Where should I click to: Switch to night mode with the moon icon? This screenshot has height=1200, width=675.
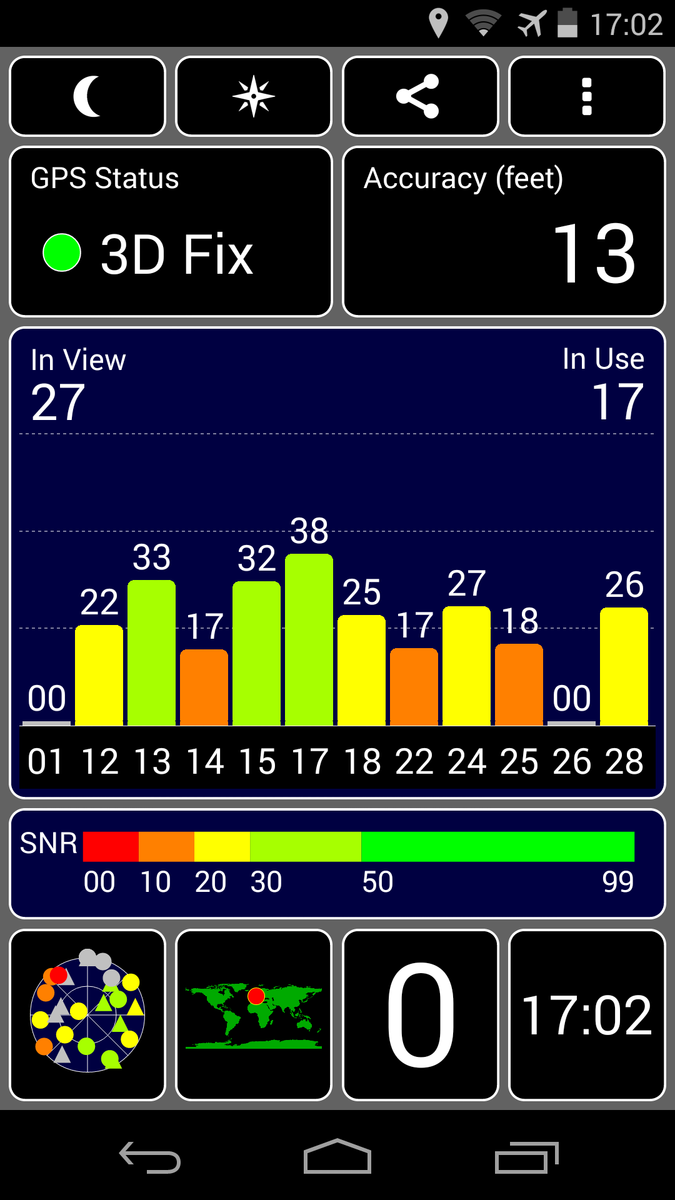pos(87,97)
